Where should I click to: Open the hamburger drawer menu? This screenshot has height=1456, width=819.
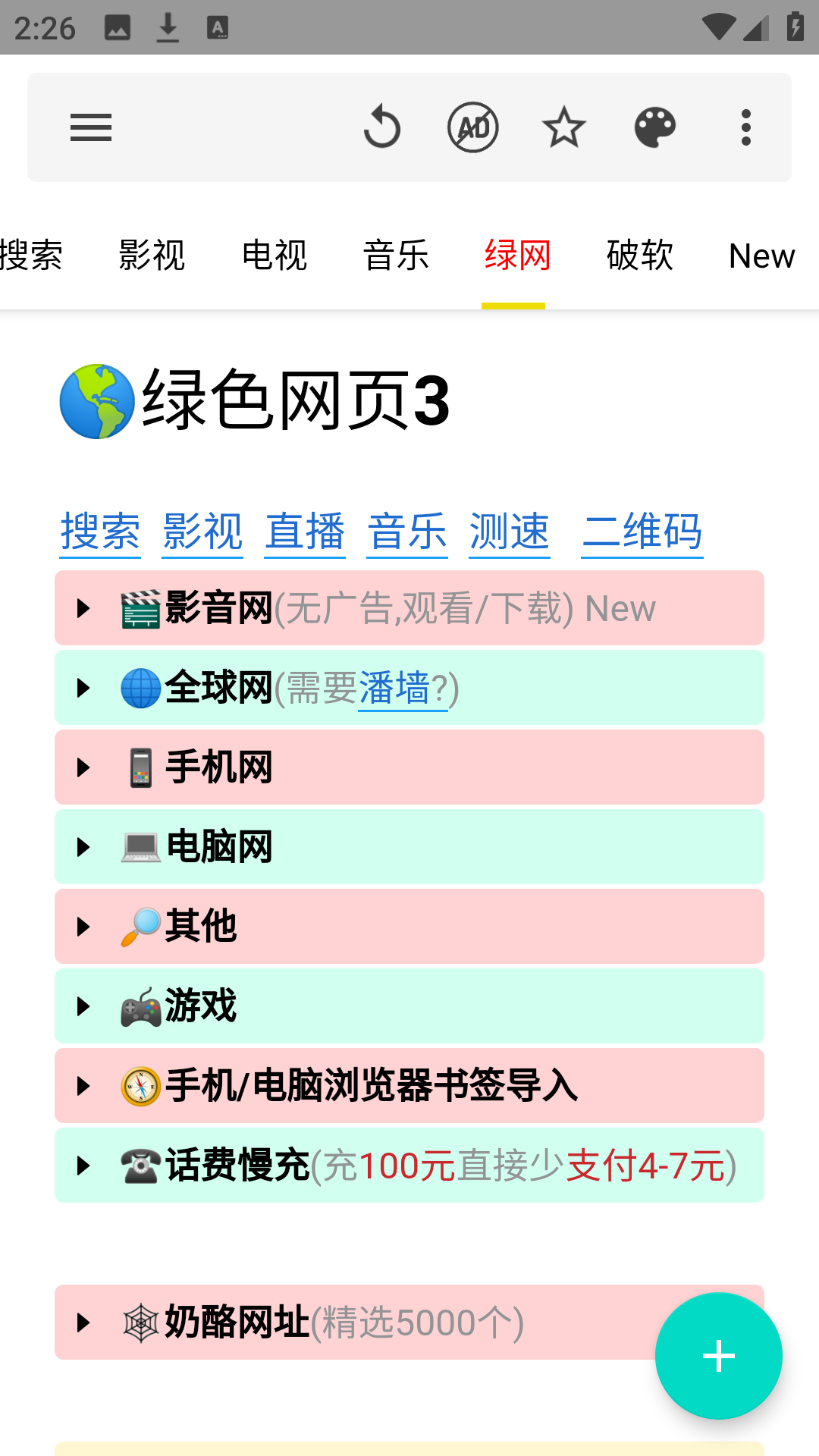91,127
